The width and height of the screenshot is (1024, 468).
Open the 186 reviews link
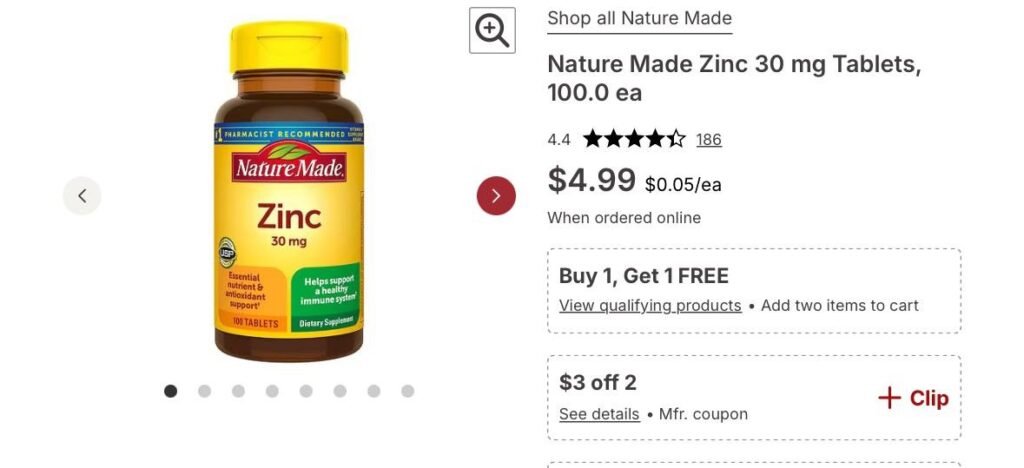[709, 140]
